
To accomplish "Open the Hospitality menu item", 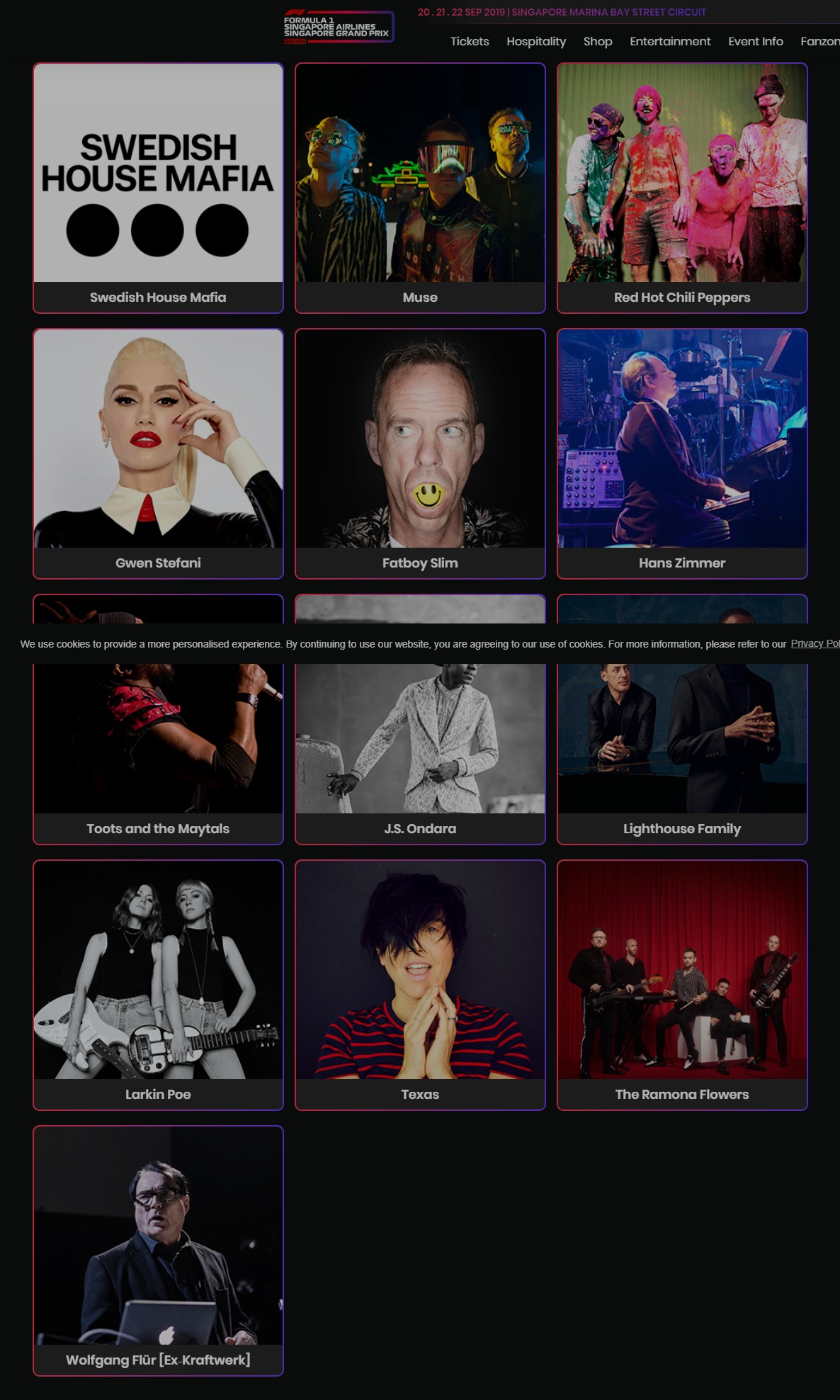I will (536, 41).
